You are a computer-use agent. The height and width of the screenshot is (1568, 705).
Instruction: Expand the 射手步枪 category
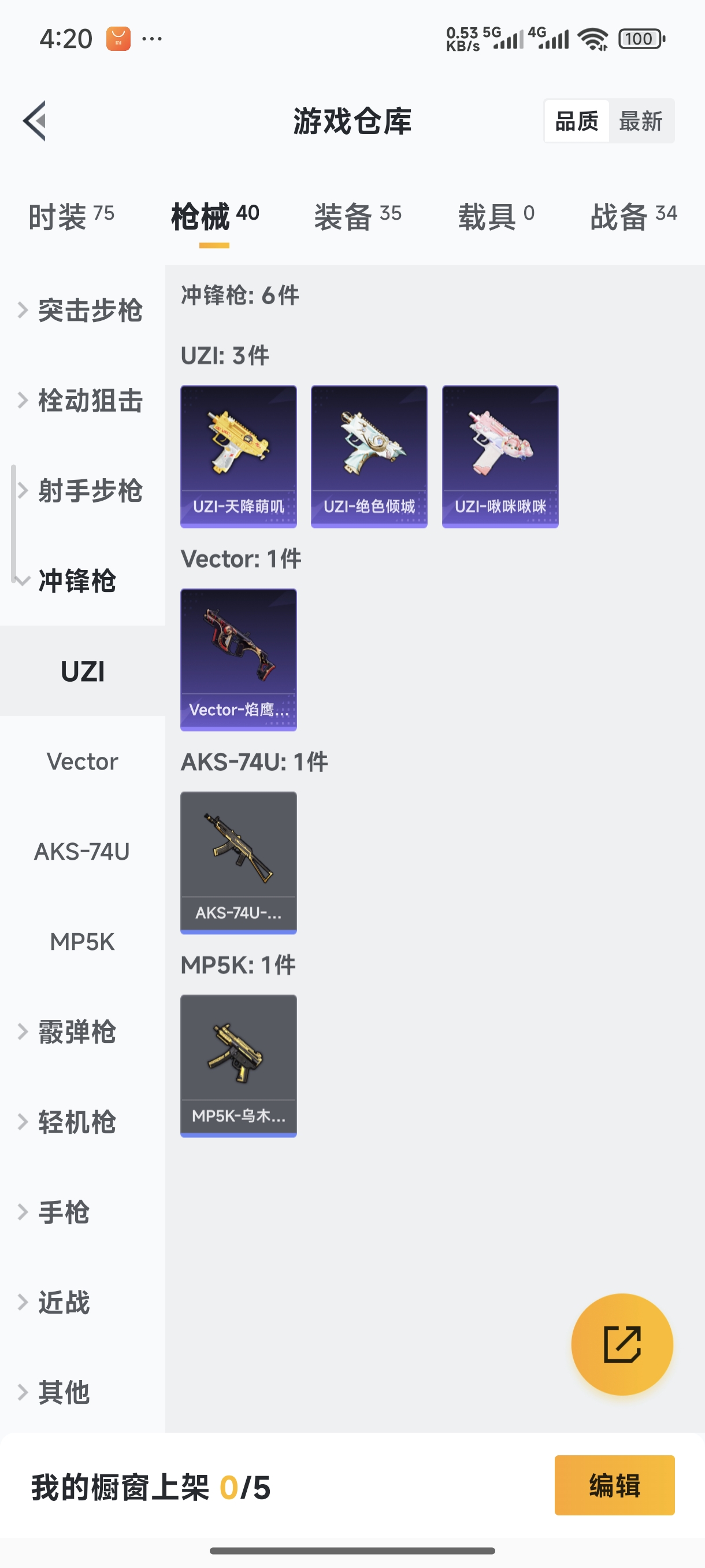point(82,491)
